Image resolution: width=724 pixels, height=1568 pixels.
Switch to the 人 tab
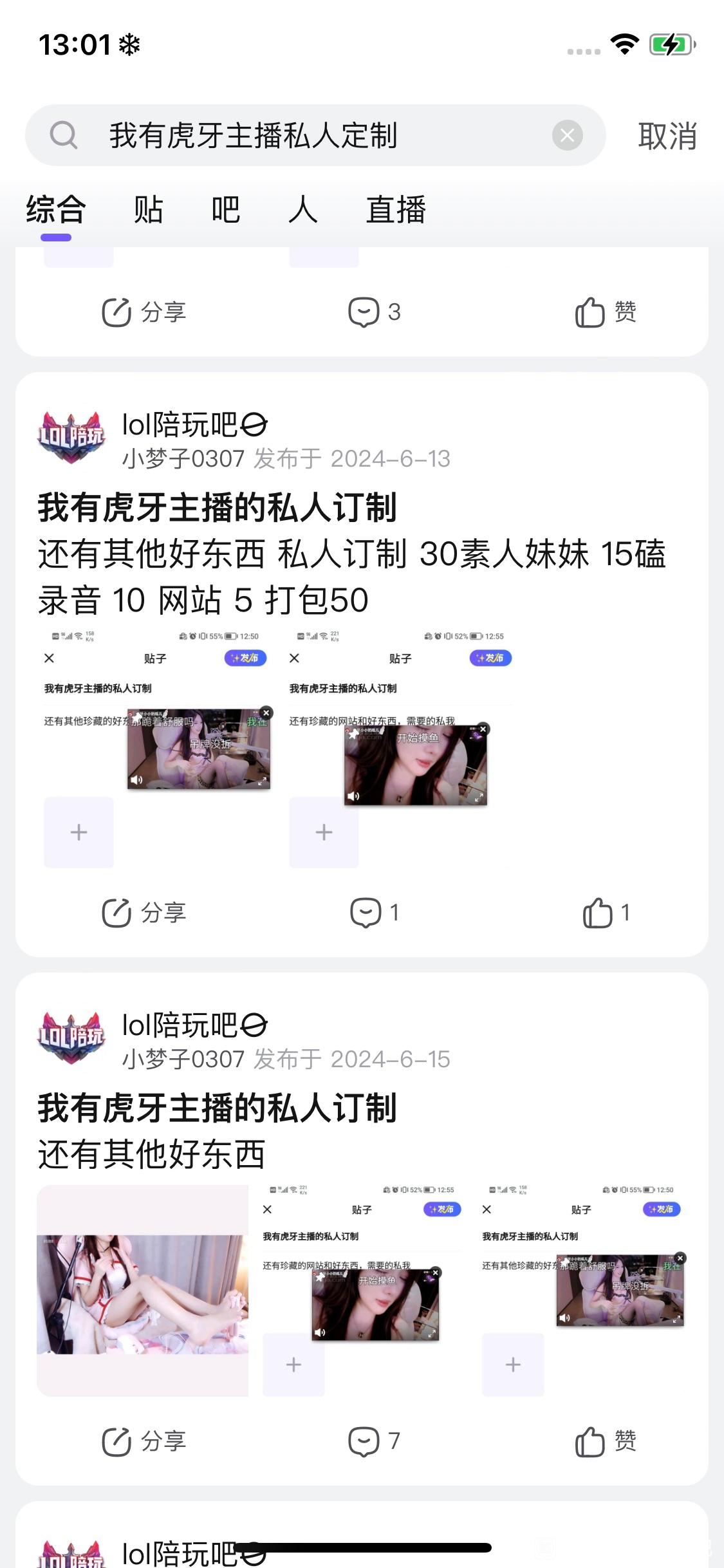pyautogui.click(x=302, y=210)
